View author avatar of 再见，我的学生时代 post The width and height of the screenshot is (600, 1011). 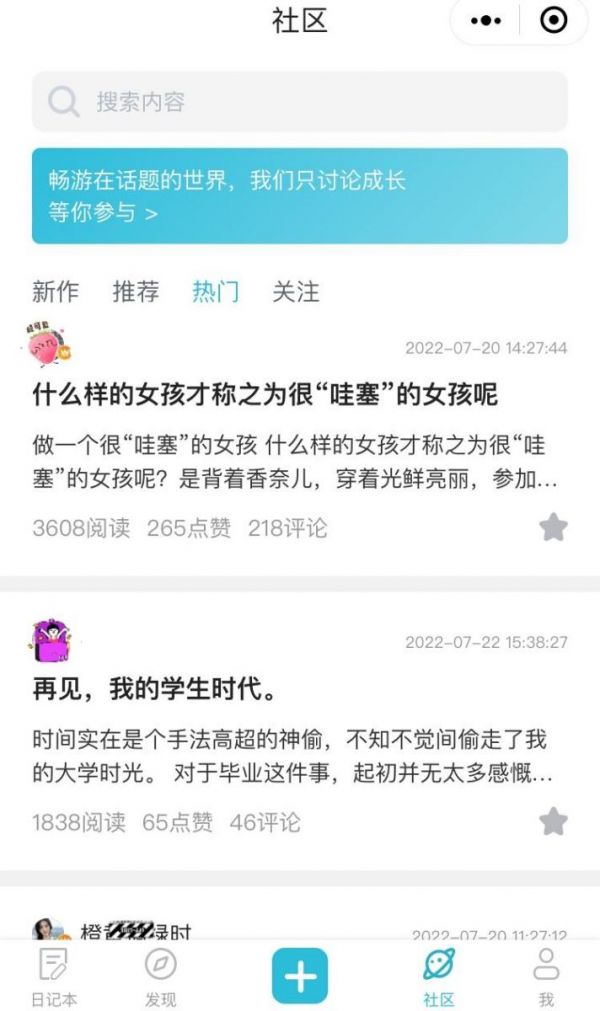tap(49, 641)
